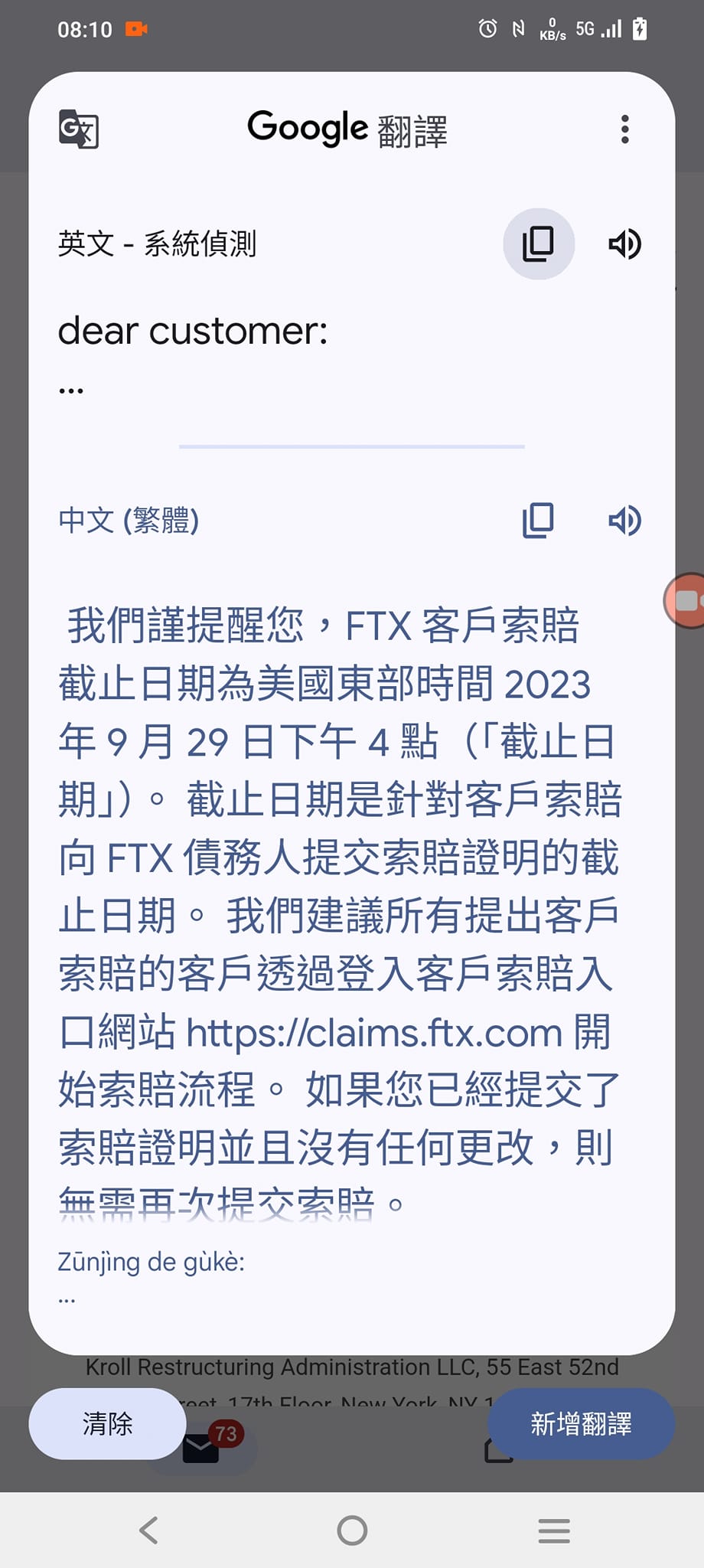Open recent apps from navigation bar
Image resolution: width=704 pixels, height=1568 pixels.
click(554, 1530)
